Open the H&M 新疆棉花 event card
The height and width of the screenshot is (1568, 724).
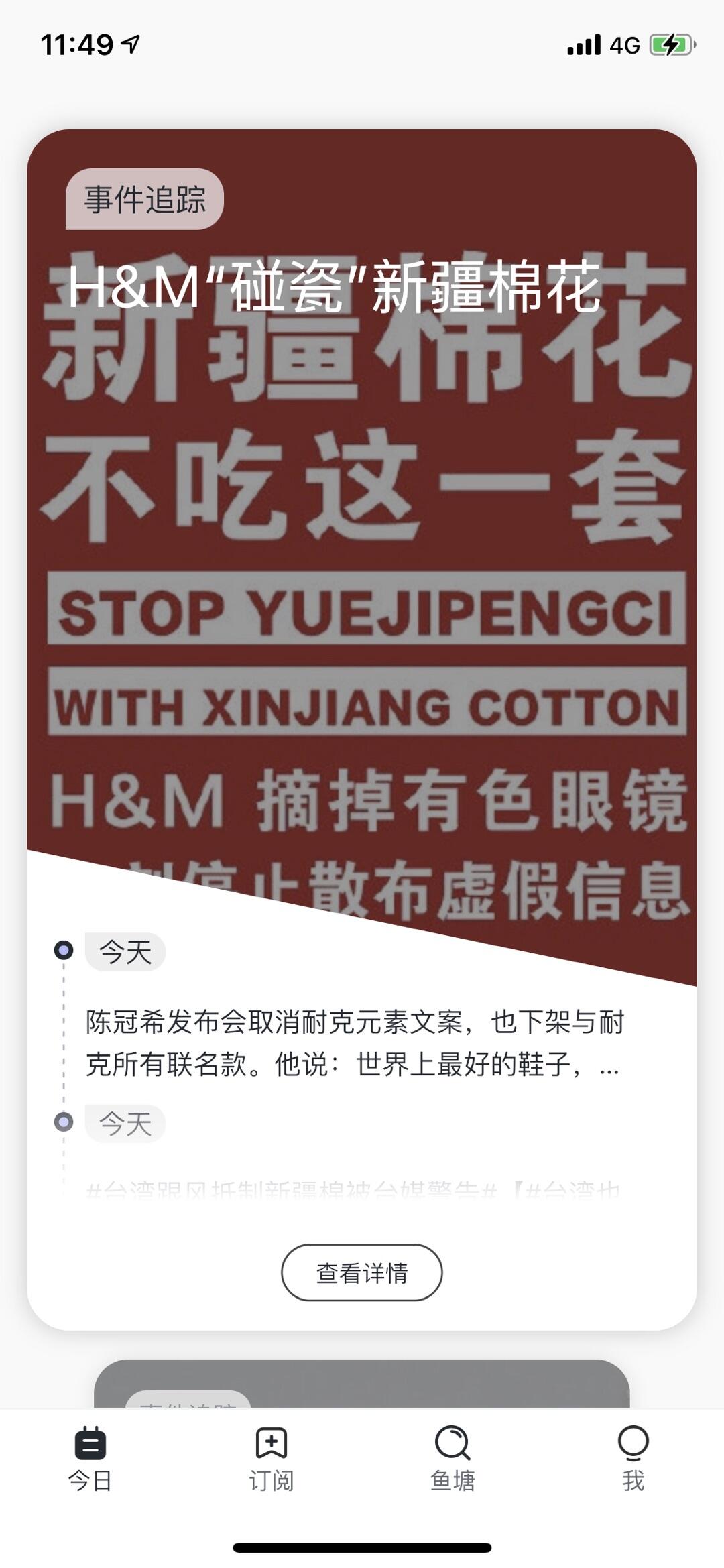click(362, 536)
